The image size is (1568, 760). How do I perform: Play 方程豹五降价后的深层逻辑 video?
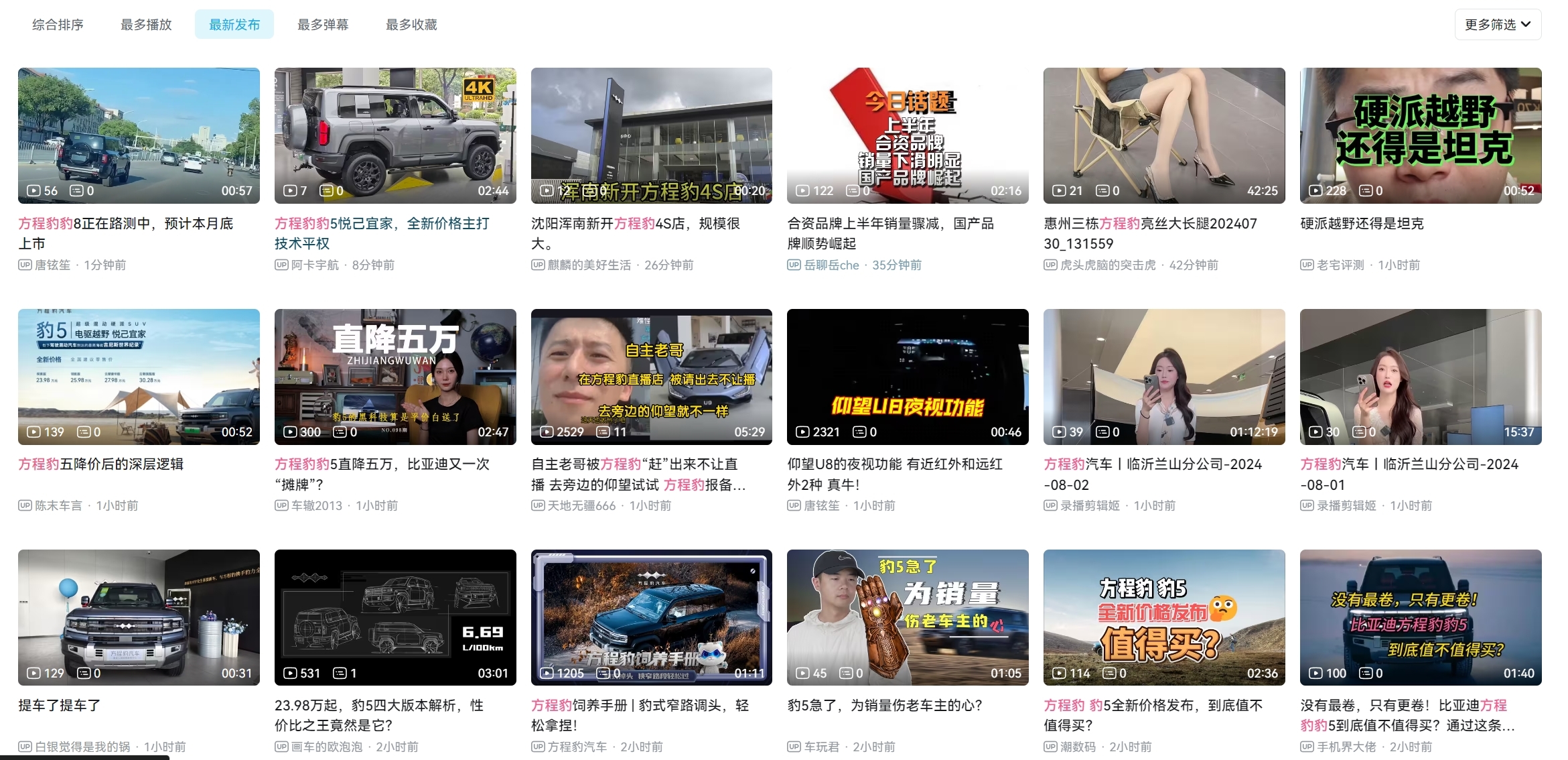tap(139, 377)
